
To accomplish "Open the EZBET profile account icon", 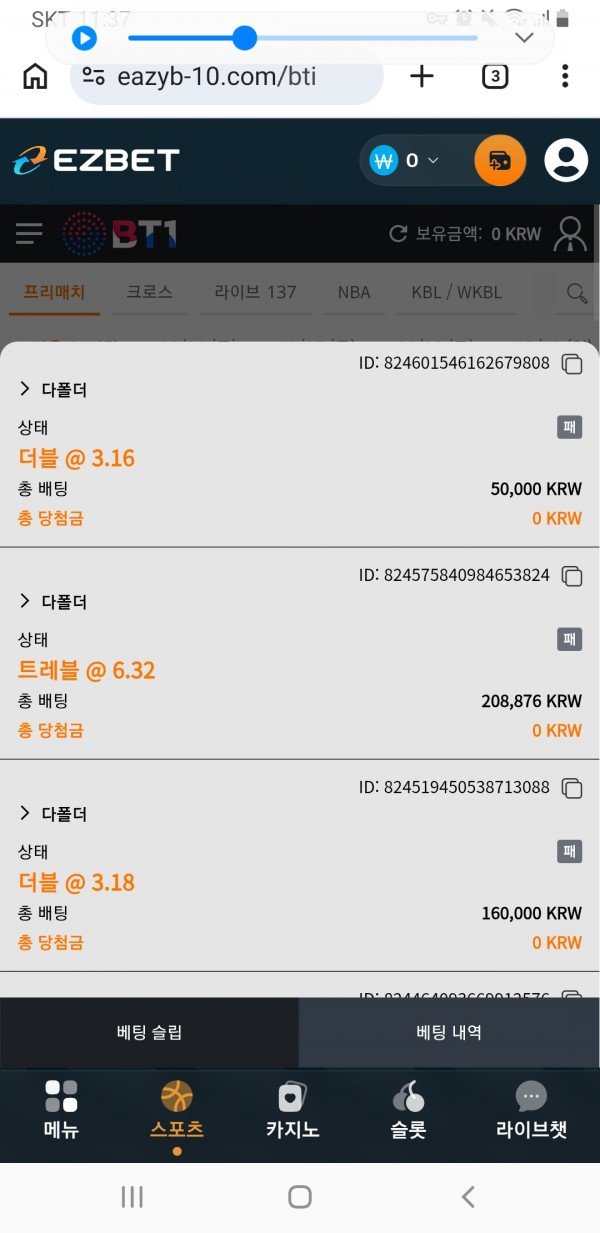I will coord(566,160).
